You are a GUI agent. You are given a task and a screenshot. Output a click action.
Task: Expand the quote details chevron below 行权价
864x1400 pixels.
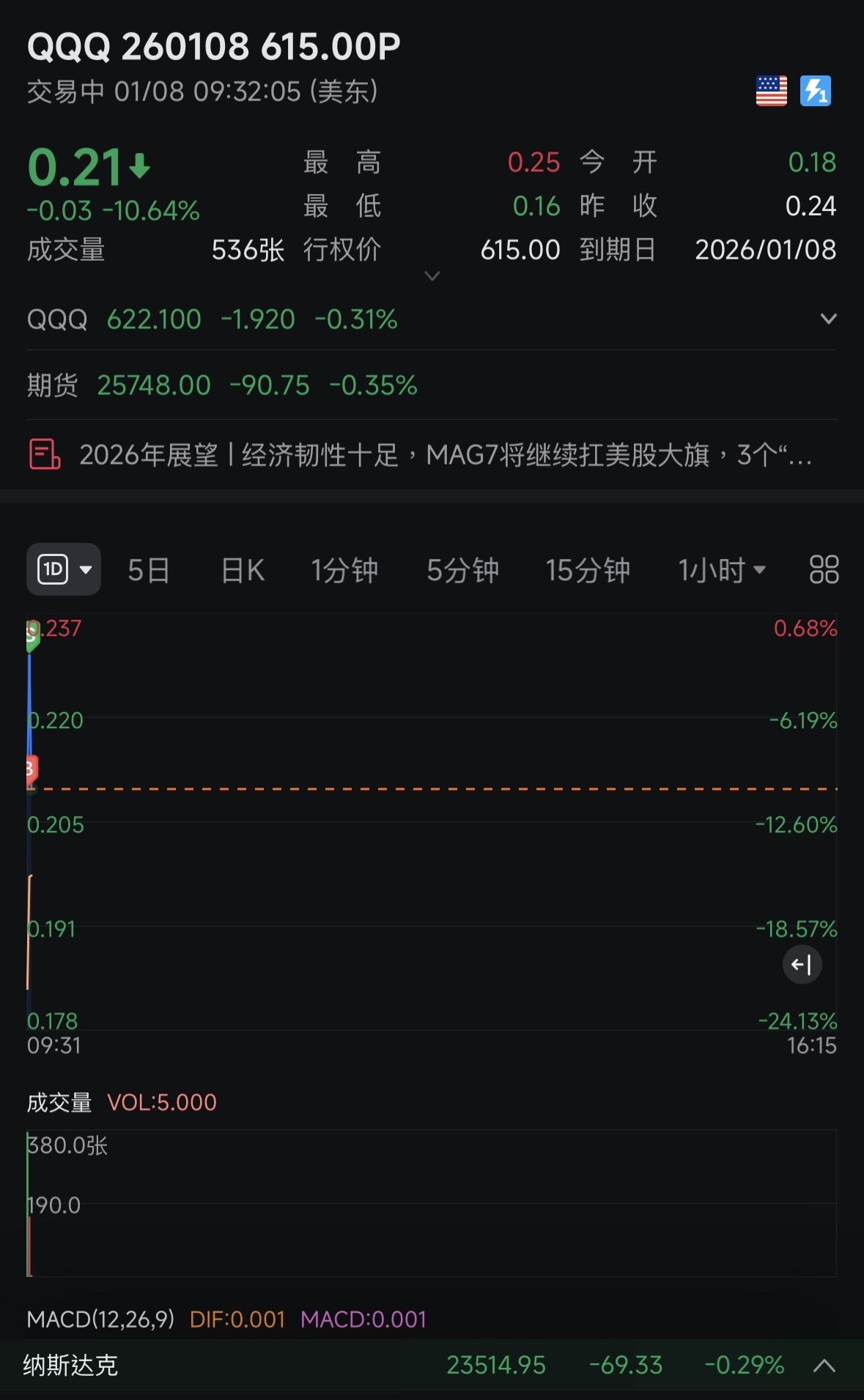(x=432, y=276)
